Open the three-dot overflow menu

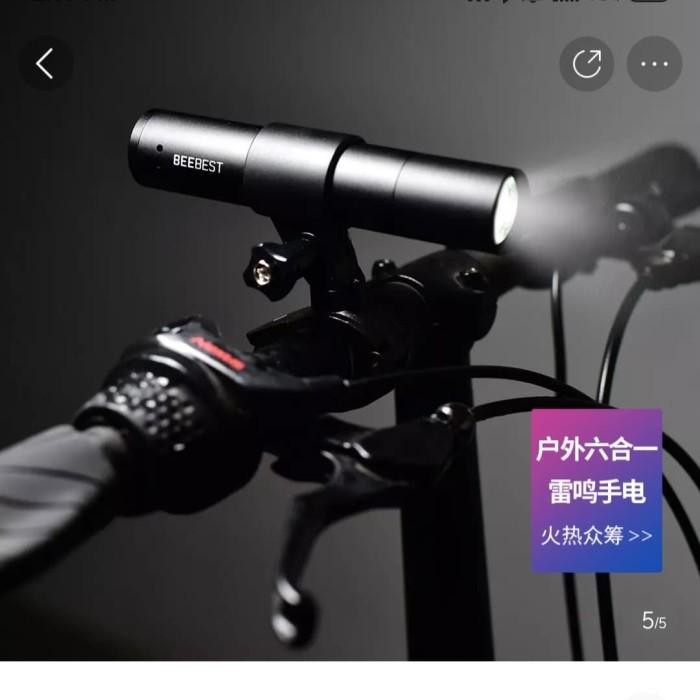pyautogui.click(x=654, y=64)
